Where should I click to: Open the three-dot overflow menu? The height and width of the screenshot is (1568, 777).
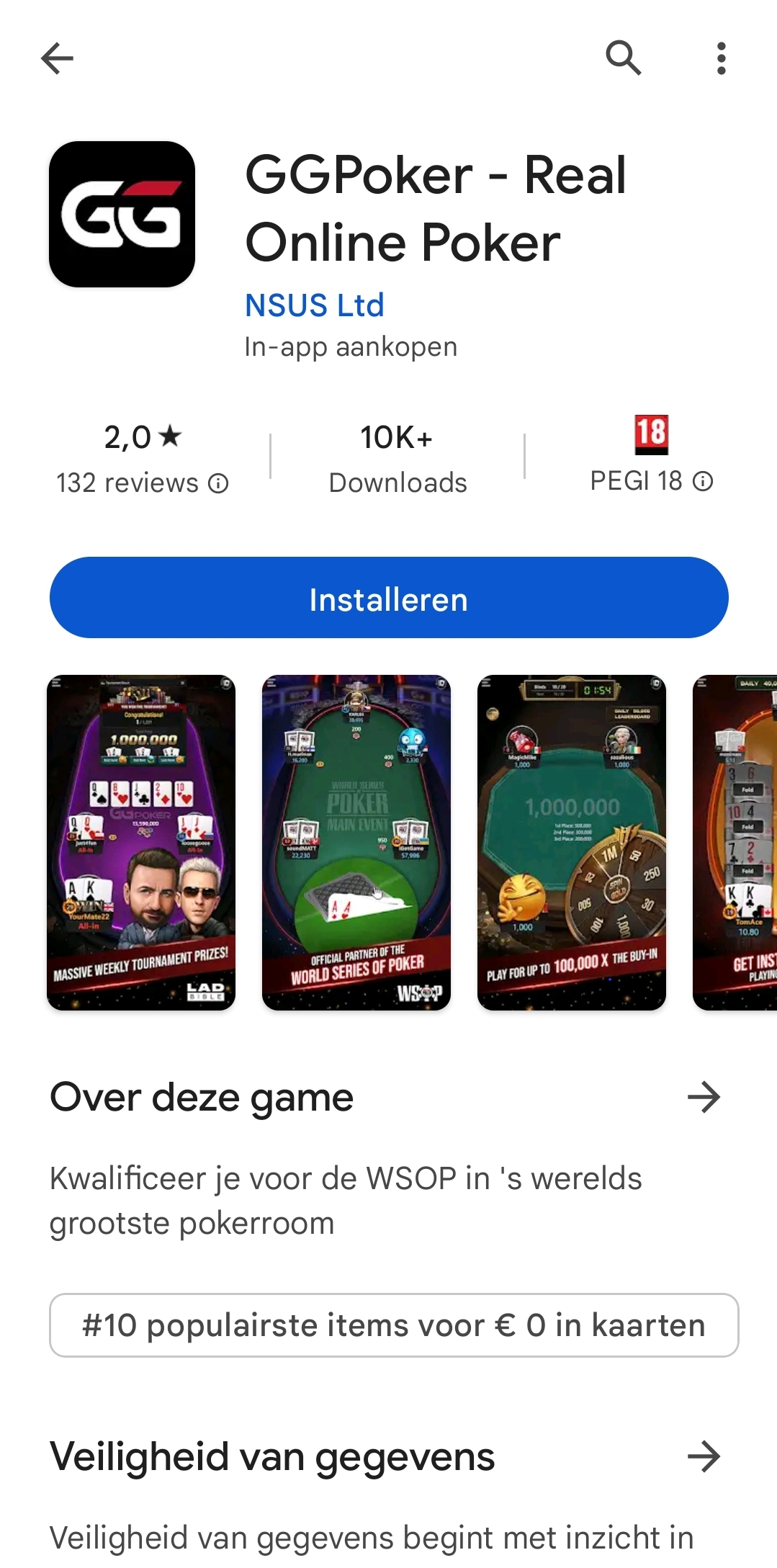[721, 58]
